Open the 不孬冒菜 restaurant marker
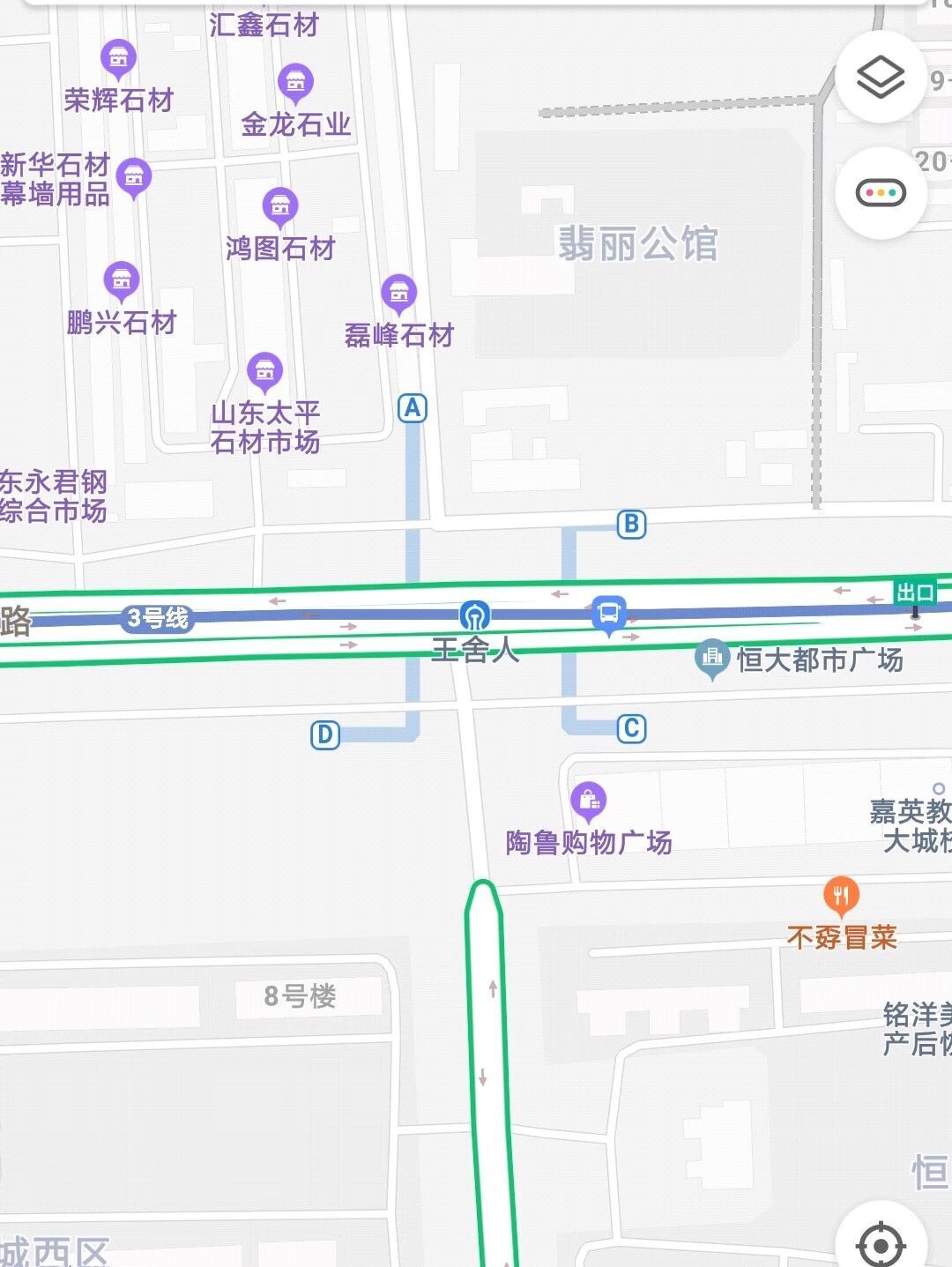Viewport: 952px width, 1267px height. point(841,896)
